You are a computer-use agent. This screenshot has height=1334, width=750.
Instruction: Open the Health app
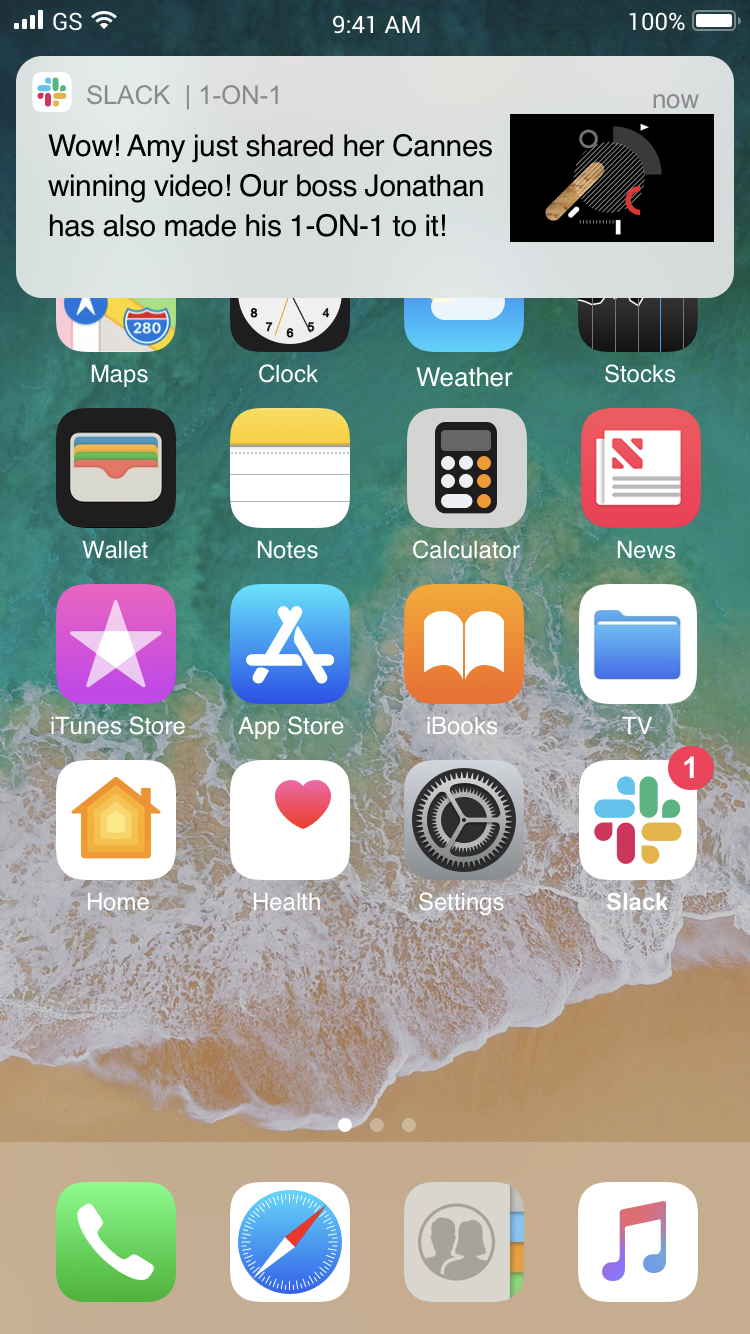tap(290, 820)
